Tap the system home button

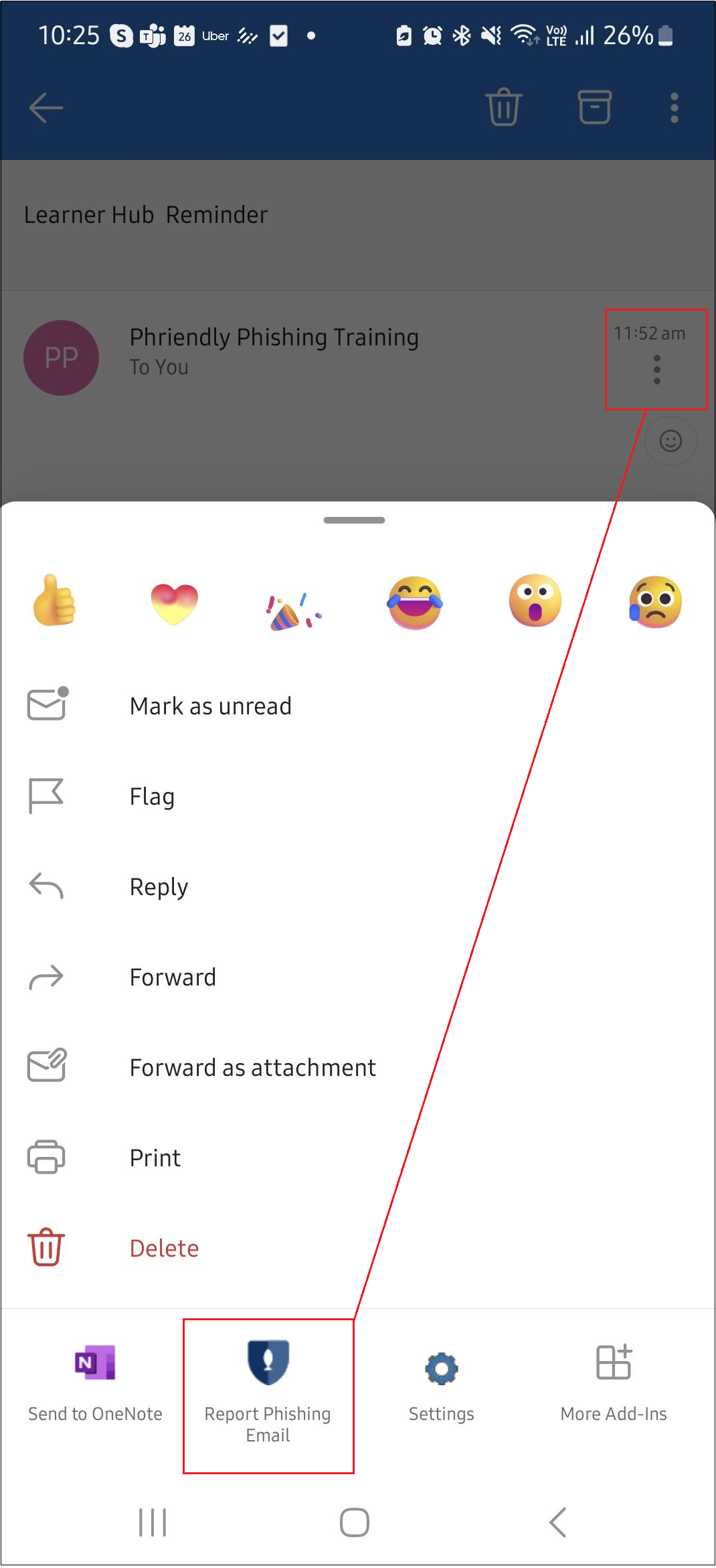point(354,1522)
